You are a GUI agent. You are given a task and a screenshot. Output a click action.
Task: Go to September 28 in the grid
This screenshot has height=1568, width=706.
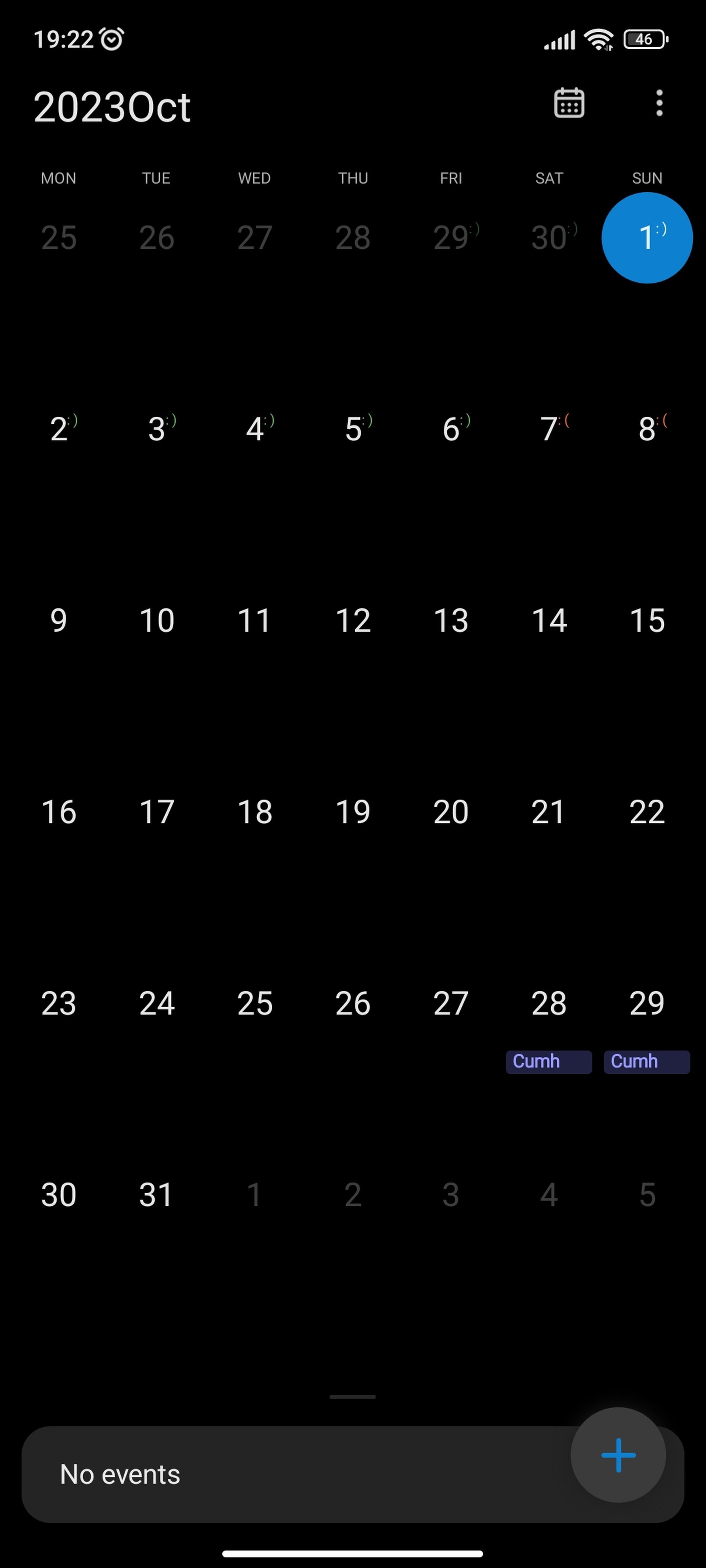pyautogui.click(x=353, y=237)
